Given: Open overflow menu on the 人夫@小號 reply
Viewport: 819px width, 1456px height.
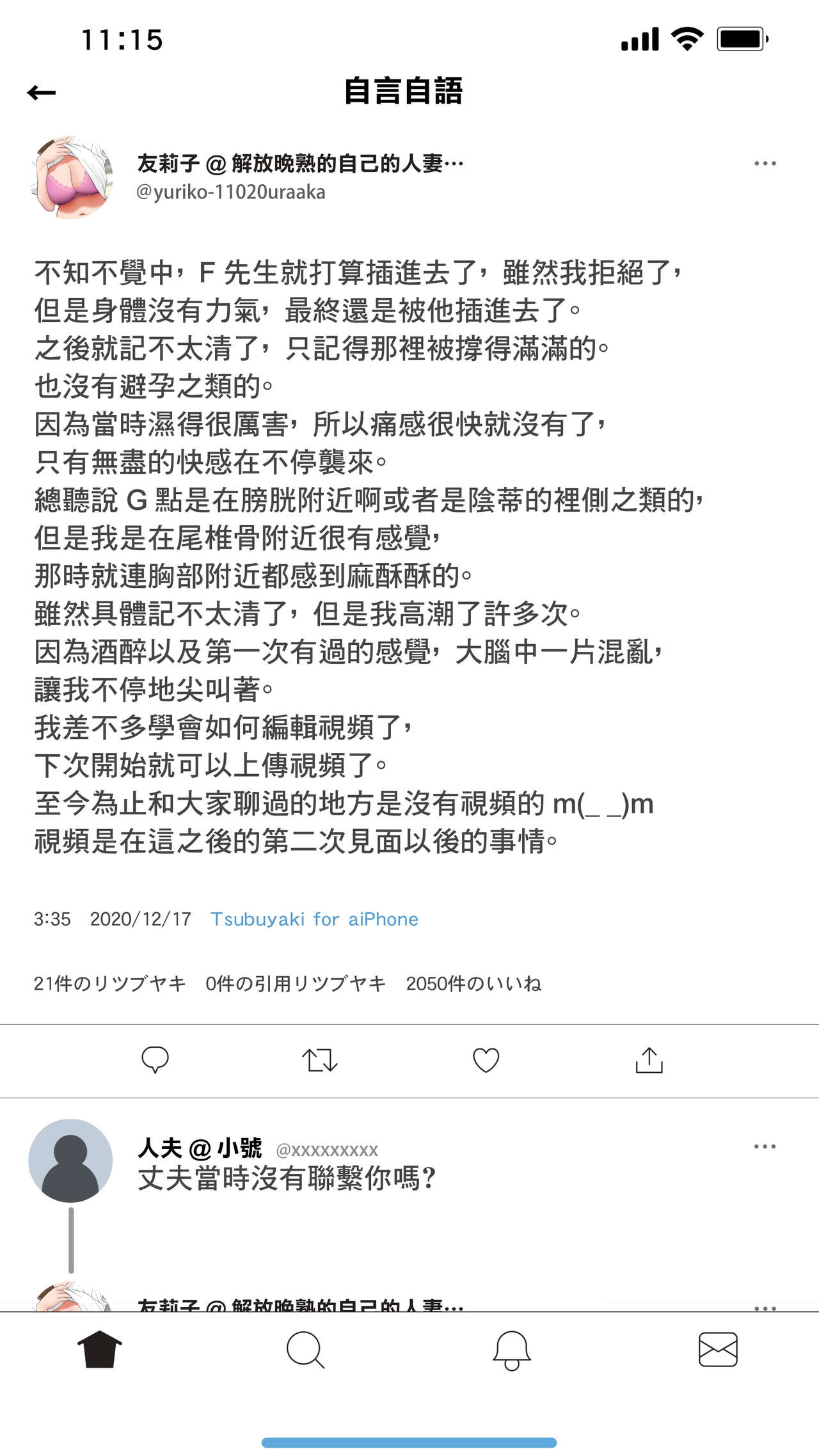Looking at the screenshot, I should pyautogui.click(x=765, y=1147).
